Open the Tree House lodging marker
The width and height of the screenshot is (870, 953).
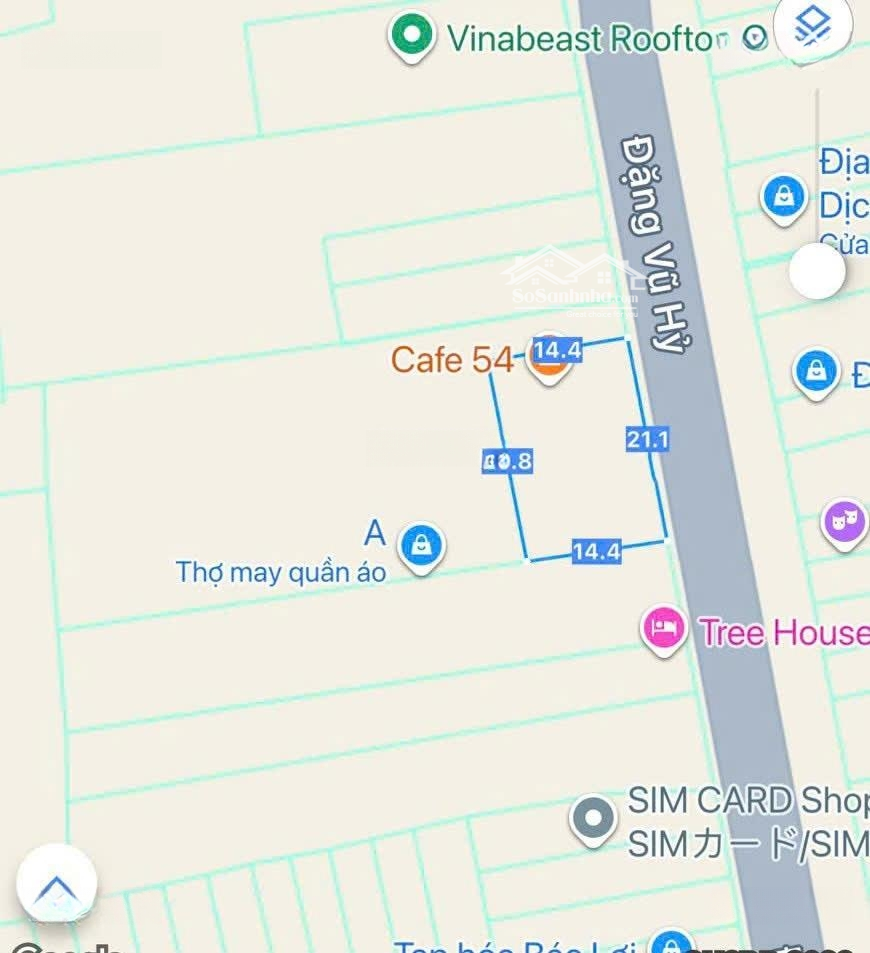[x=664, y=630]
